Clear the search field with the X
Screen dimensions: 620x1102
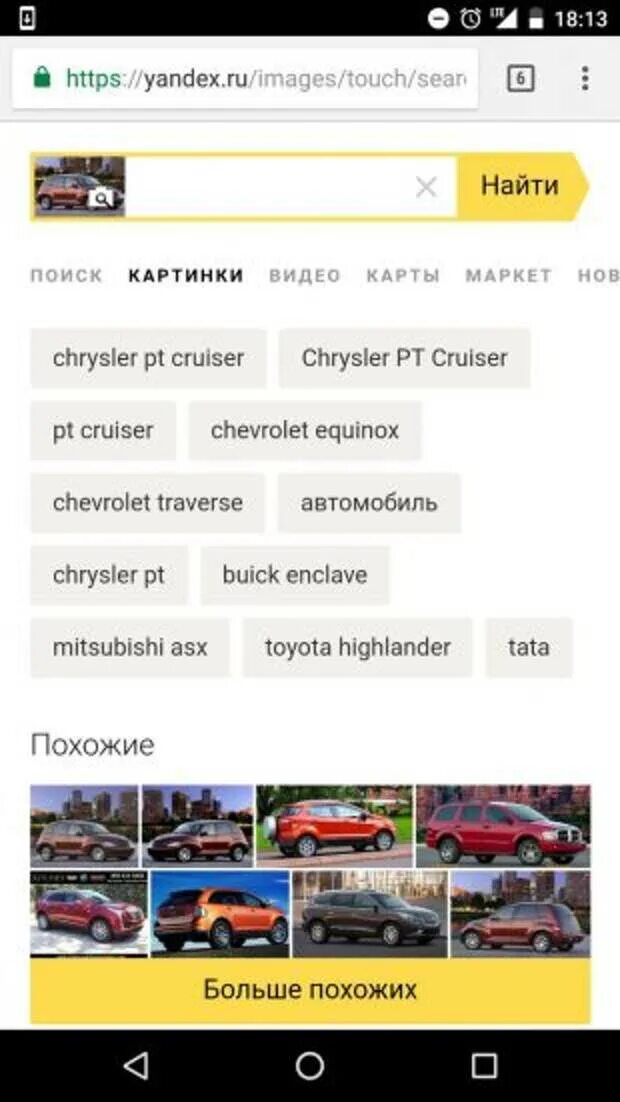pos(426,187)
